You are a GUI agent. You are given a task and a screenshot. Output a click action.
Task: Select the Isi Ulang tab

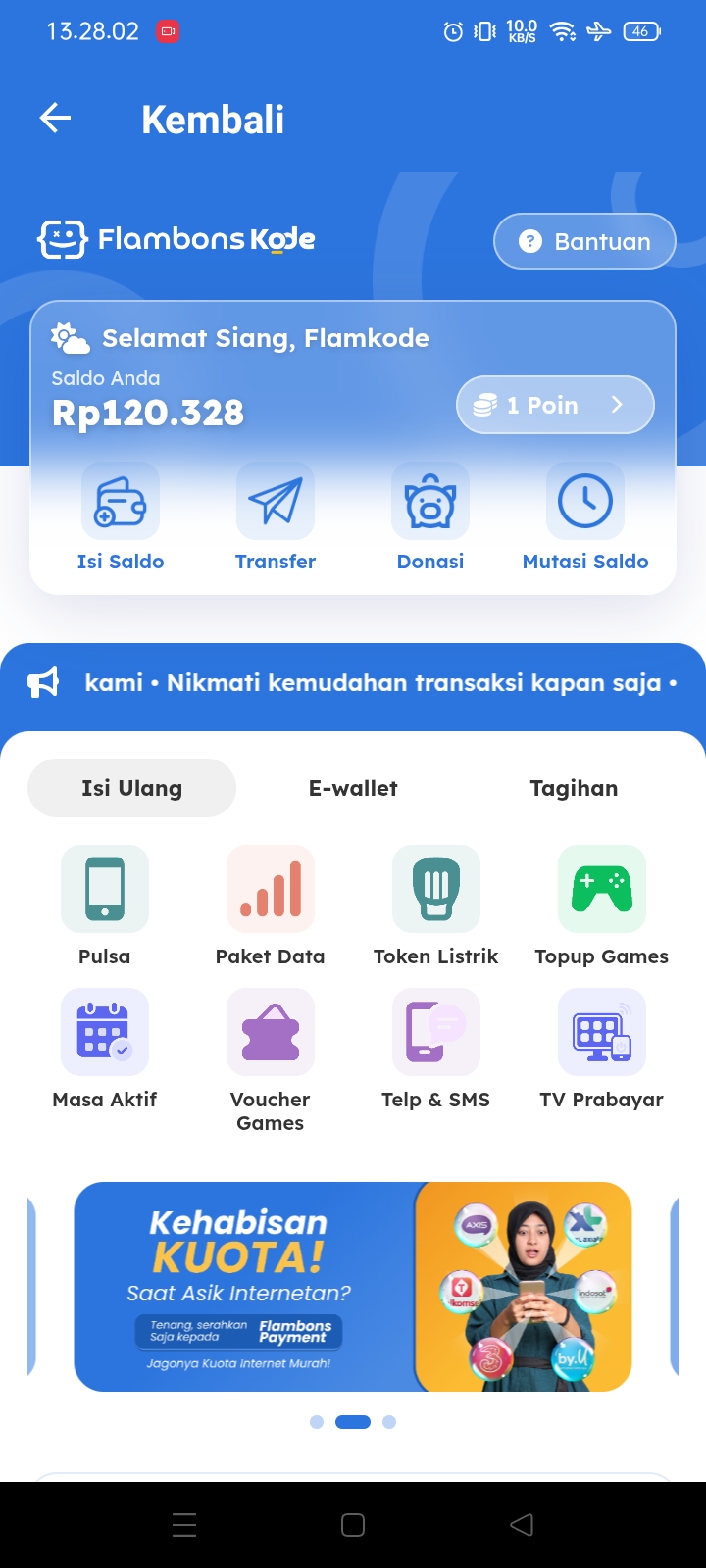pos(132,788)
